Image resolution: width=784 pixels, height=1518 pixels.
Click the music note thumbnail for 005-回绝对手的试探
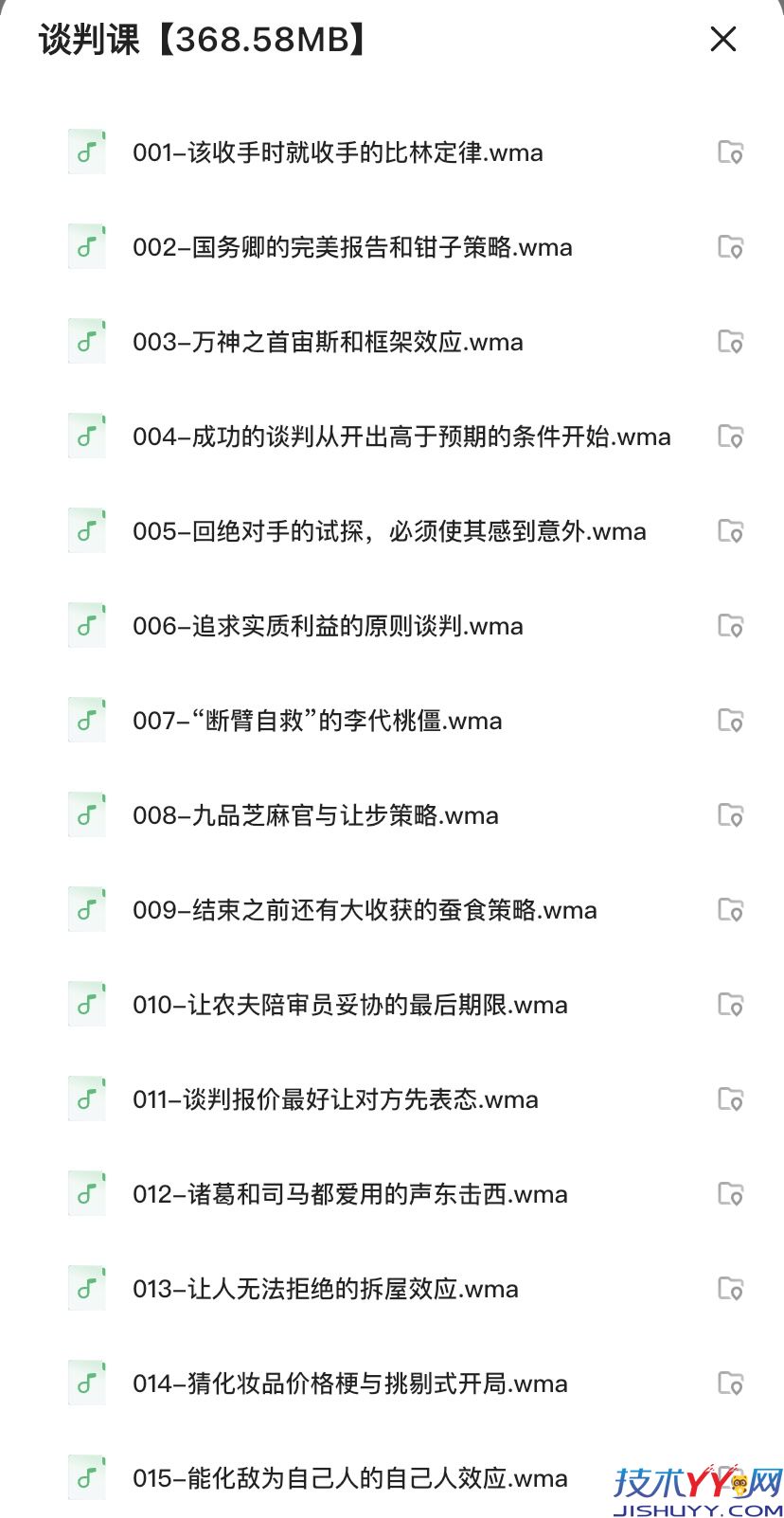86,530
